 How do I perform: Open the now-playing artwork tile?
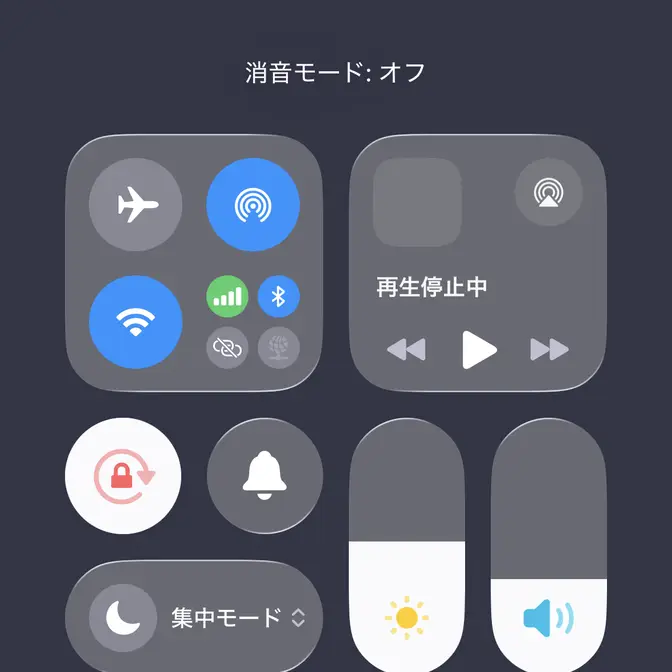tap(417, 202)
